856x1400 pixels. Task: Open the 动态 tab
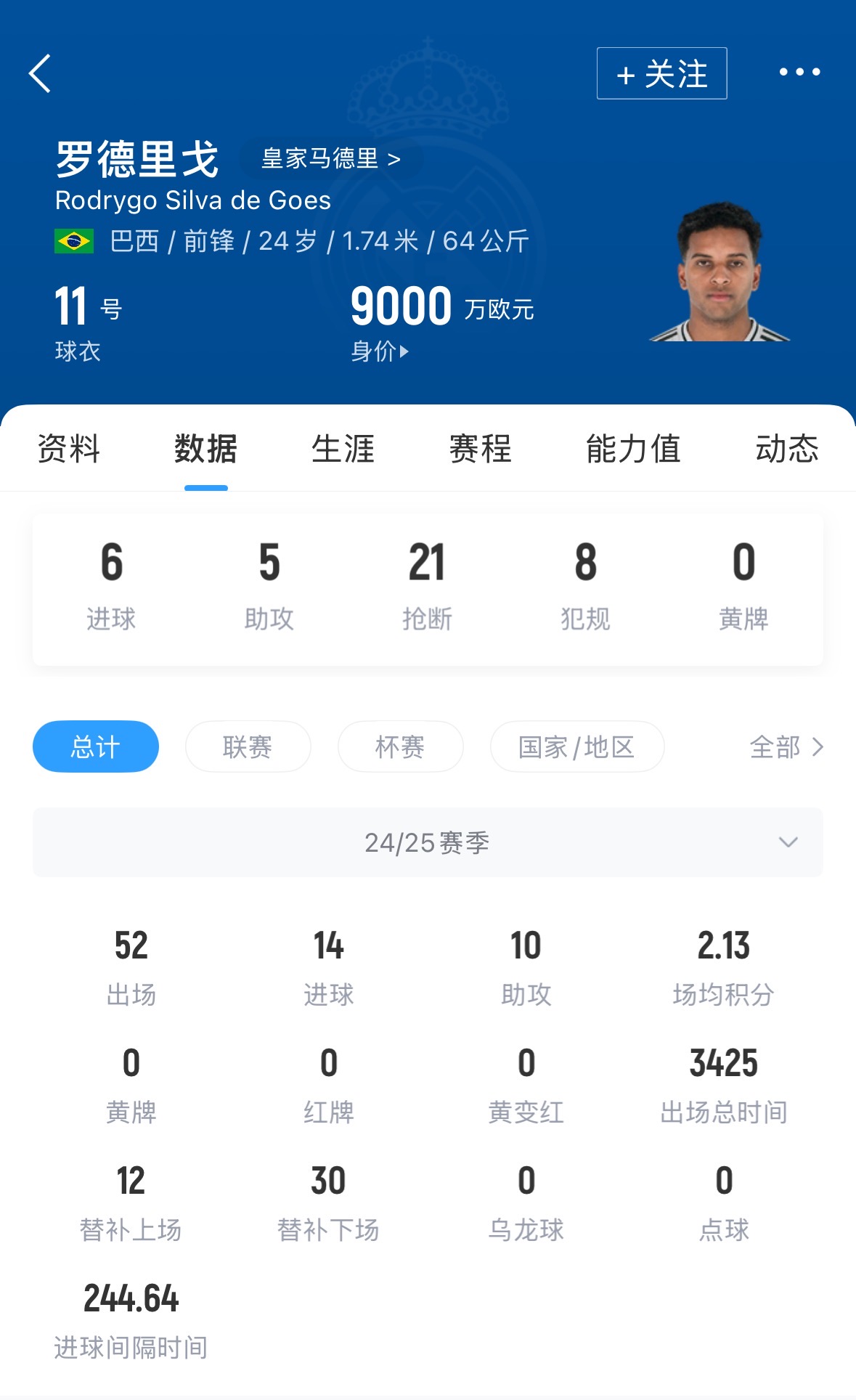pos(786,449)
